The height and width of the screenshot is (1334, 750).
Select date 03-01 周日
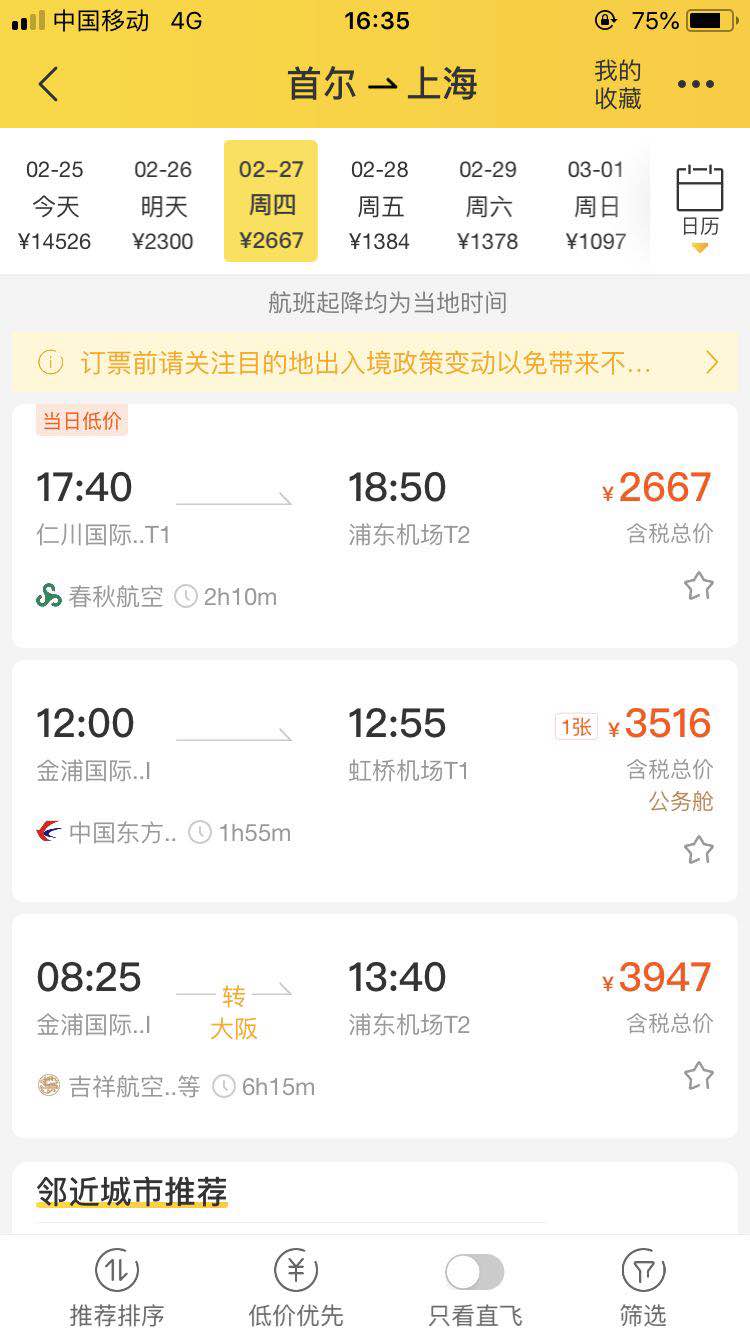[596, 204]
